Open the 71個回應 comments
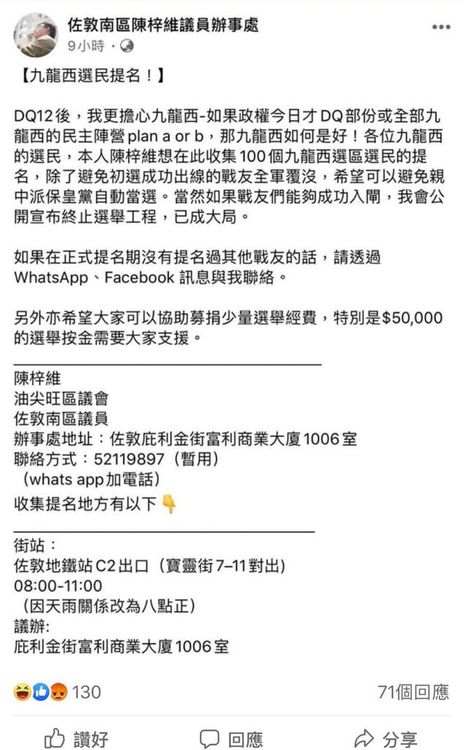The image size is (464, 750). click(x=413, y=692)
